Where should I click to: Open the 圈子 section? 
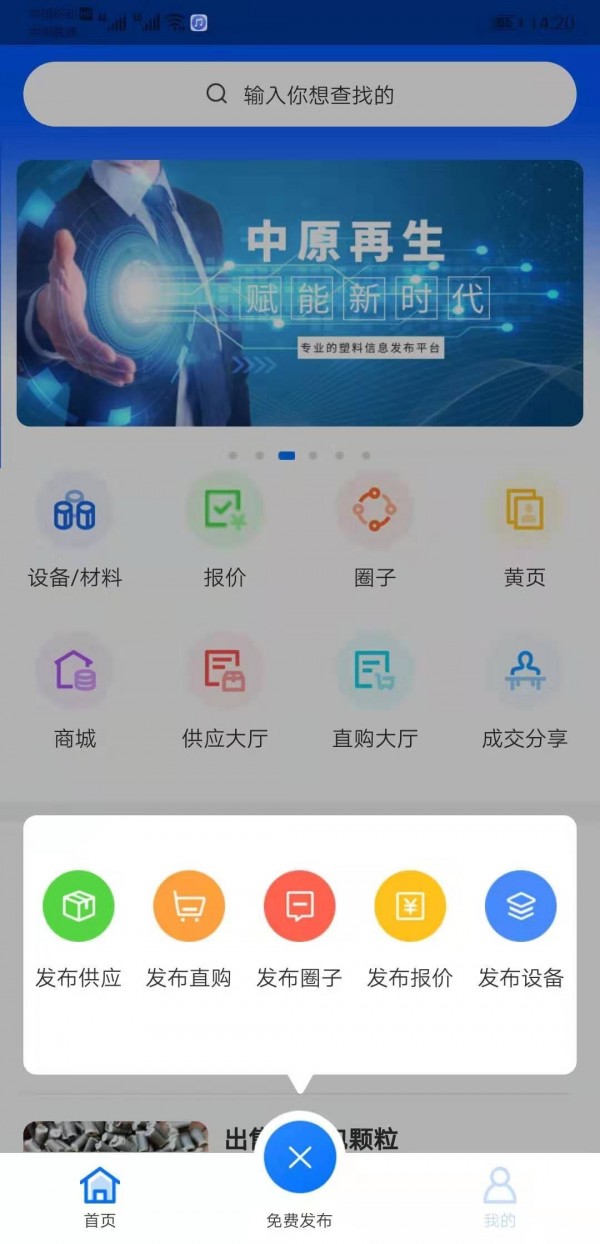(375, 530)
